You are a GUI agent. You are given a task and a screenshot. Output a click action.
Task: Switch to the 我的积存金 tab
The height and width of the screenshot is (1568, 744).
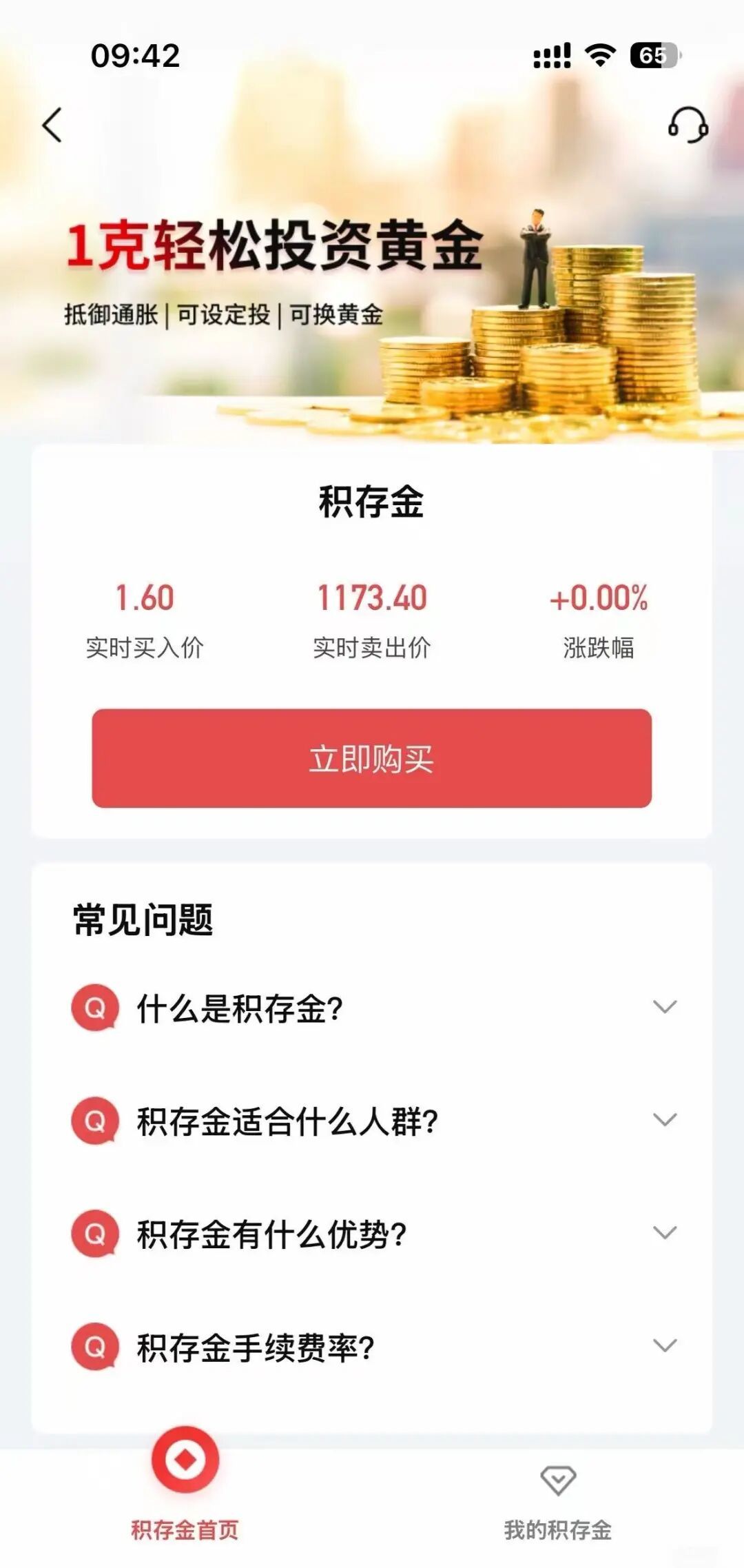click(557, 1503)
